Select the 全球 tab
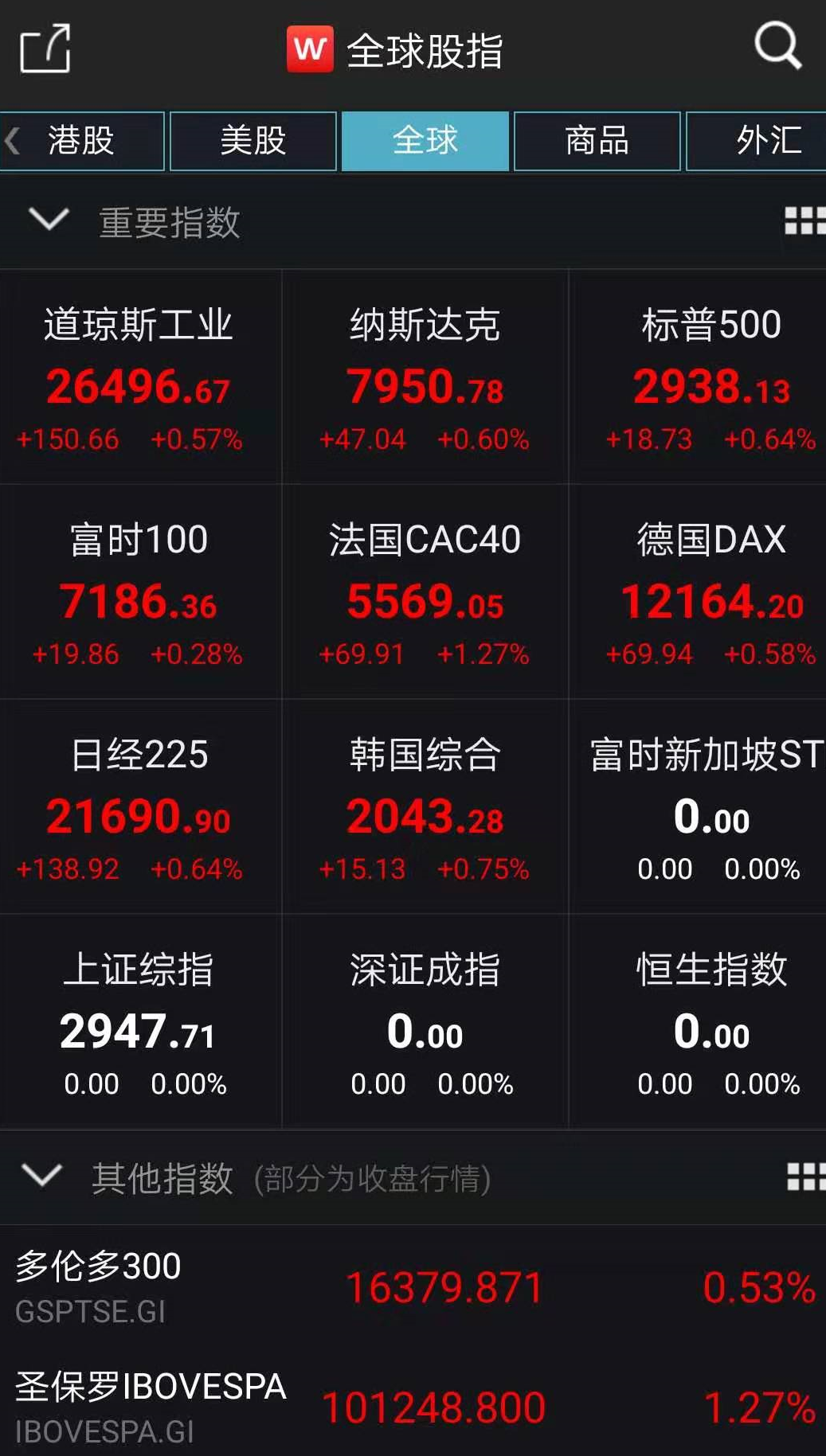 [x=425, y=141]
